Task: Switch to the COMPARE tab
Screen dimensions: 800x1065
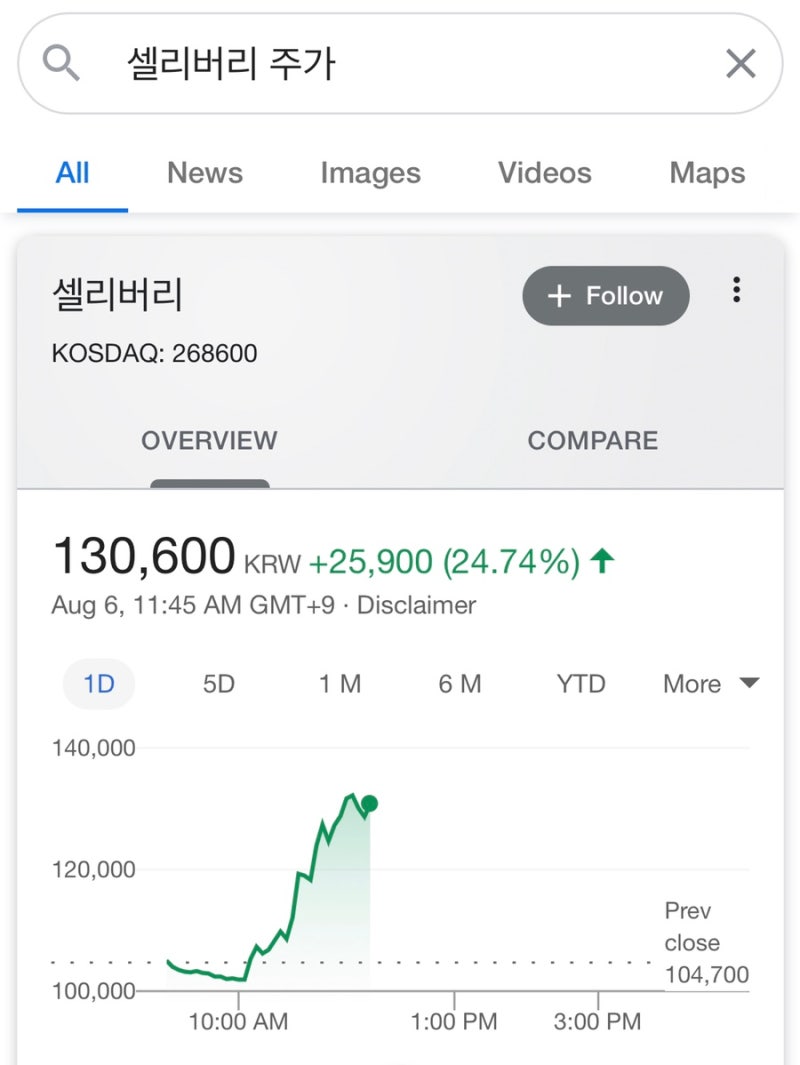Action: (x=592, y=440)
